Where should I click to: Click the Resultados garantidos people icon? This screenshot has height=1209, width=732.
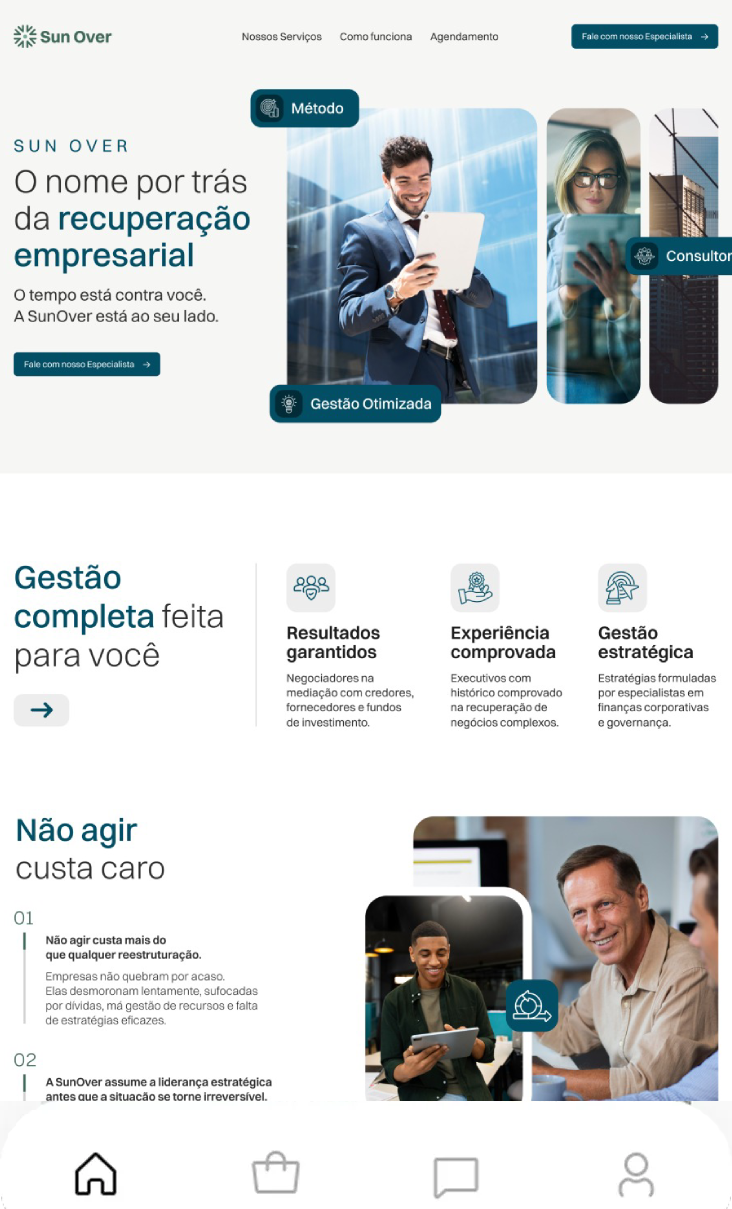point(310,587)
